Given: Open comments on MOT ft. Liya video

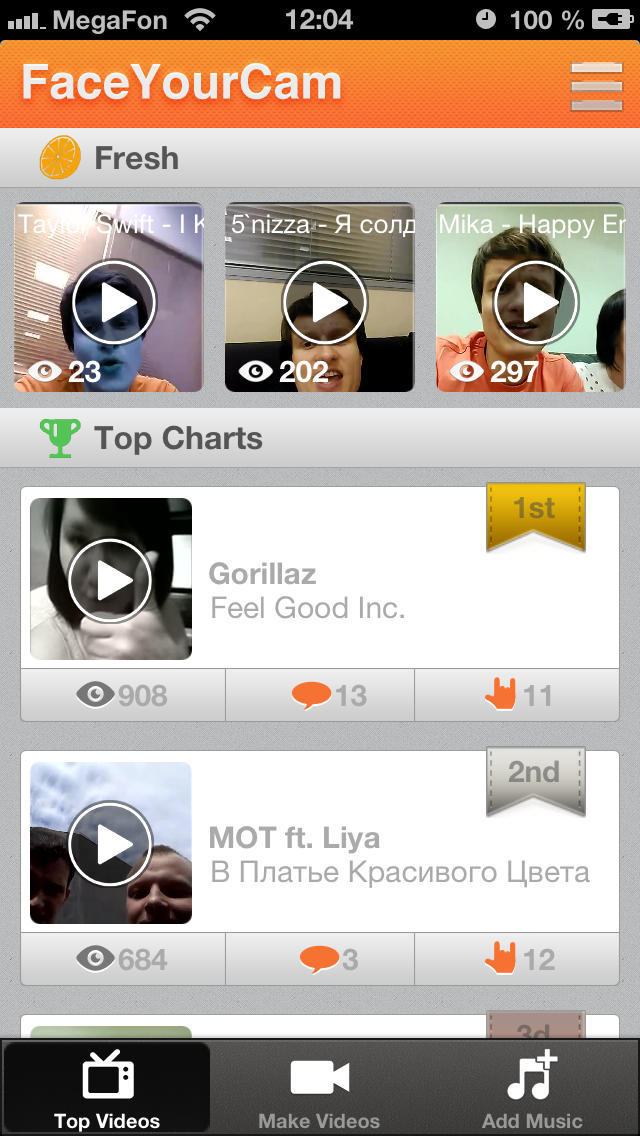Looking at the screenshot, I should [x=320, y=959].
